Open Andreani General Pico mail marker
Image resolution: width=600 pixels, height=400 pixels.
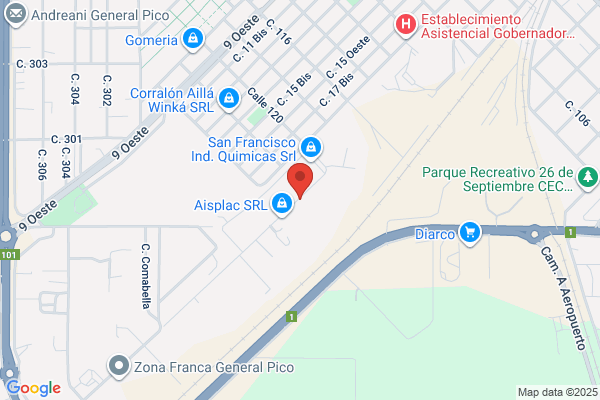[15, 15]
